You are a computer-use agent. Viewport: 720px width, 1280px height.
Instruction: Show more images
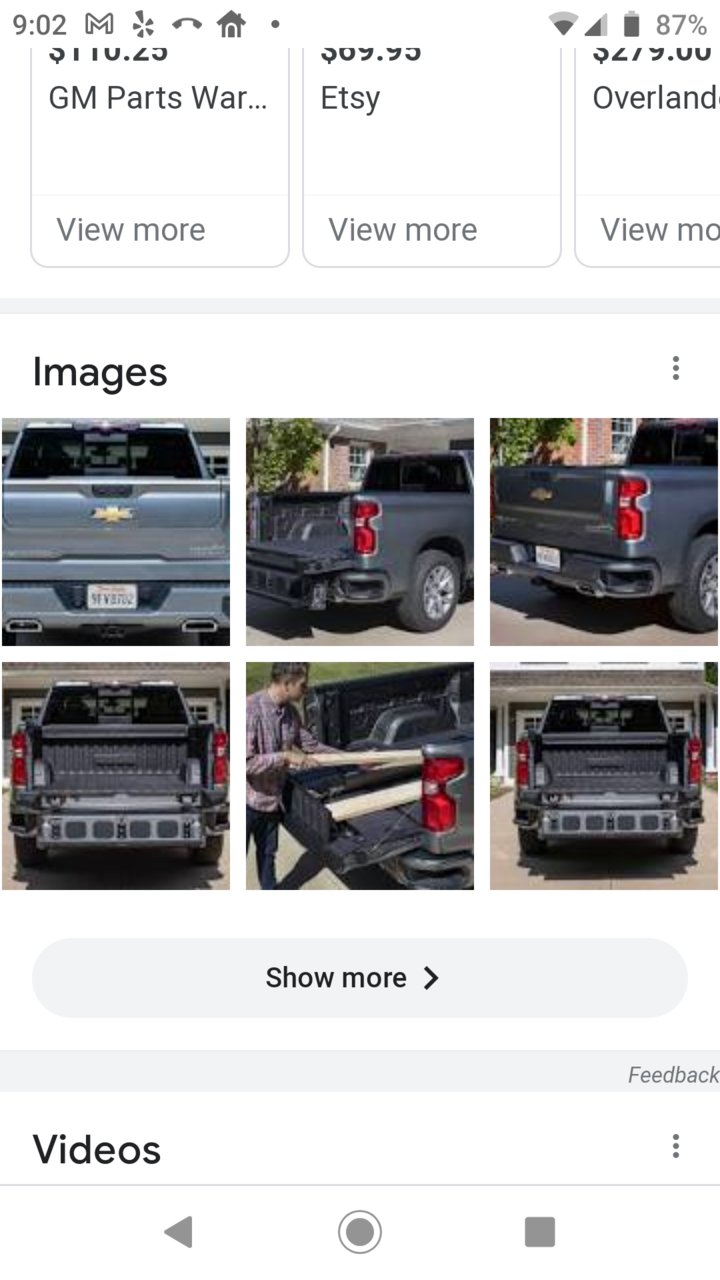(360, 978)
